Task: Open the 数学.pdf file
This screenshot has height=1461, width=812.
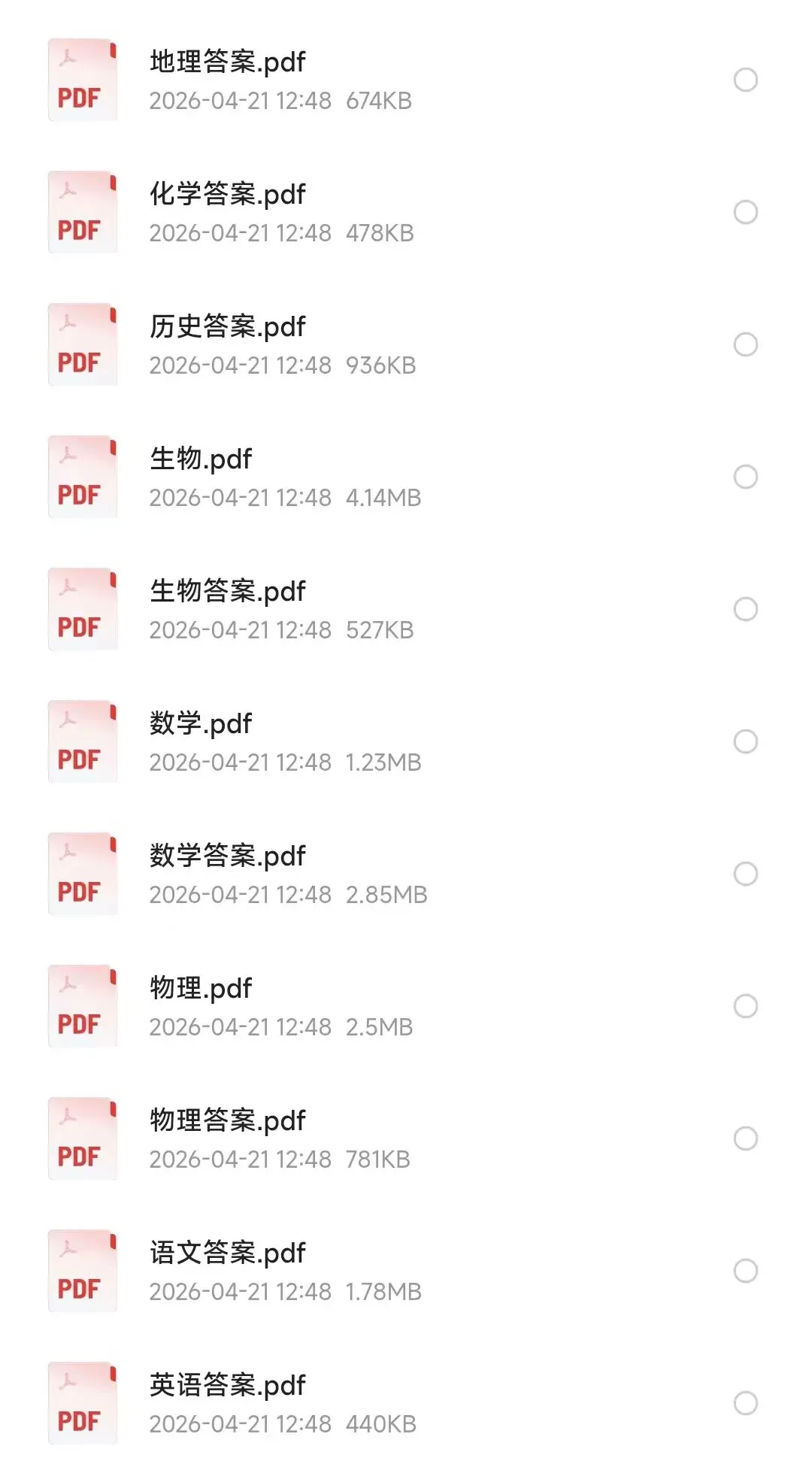Action: 406,741
